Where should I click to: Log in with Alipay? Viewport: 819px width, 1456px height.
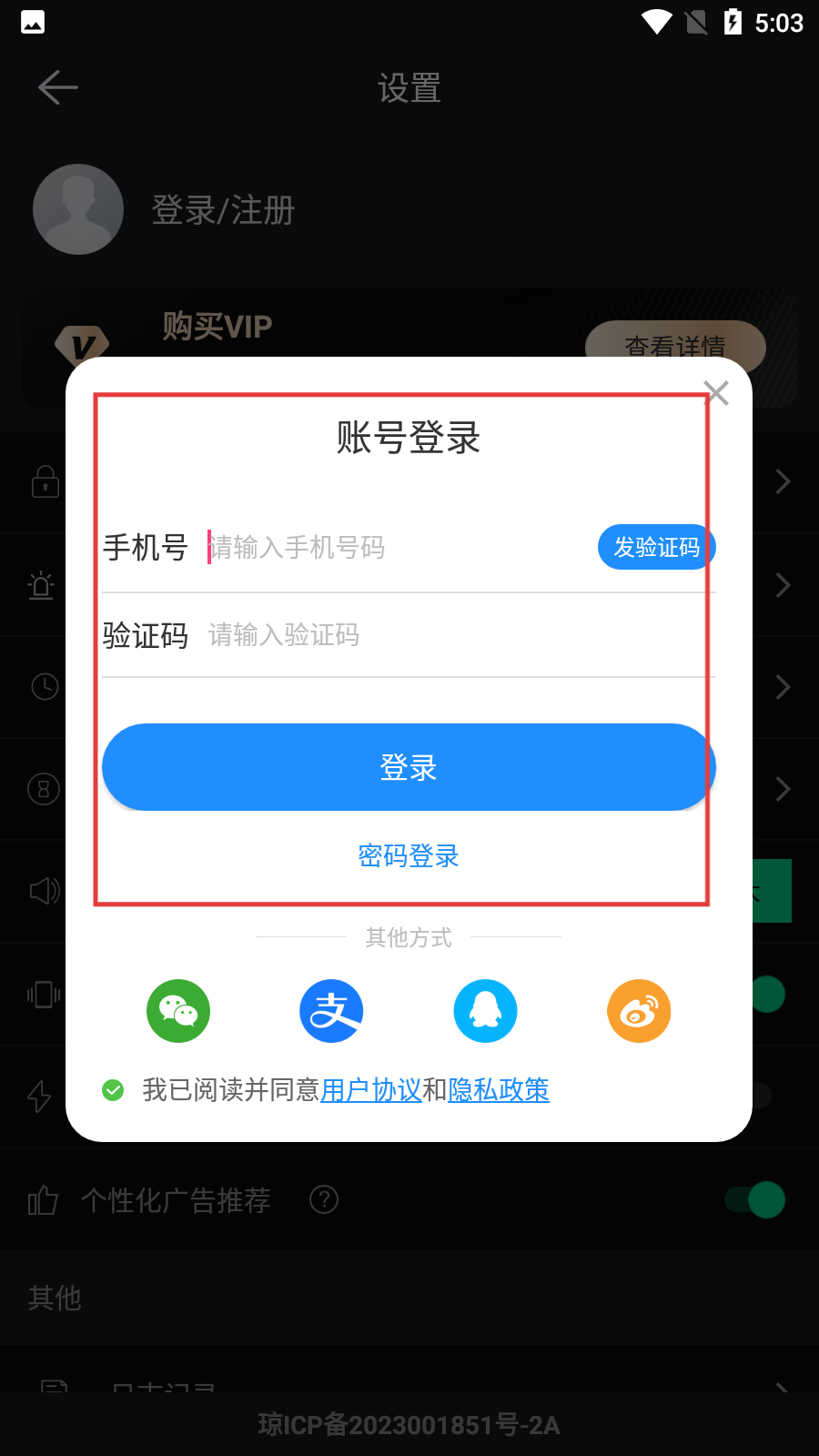[x=331, y=1011]
